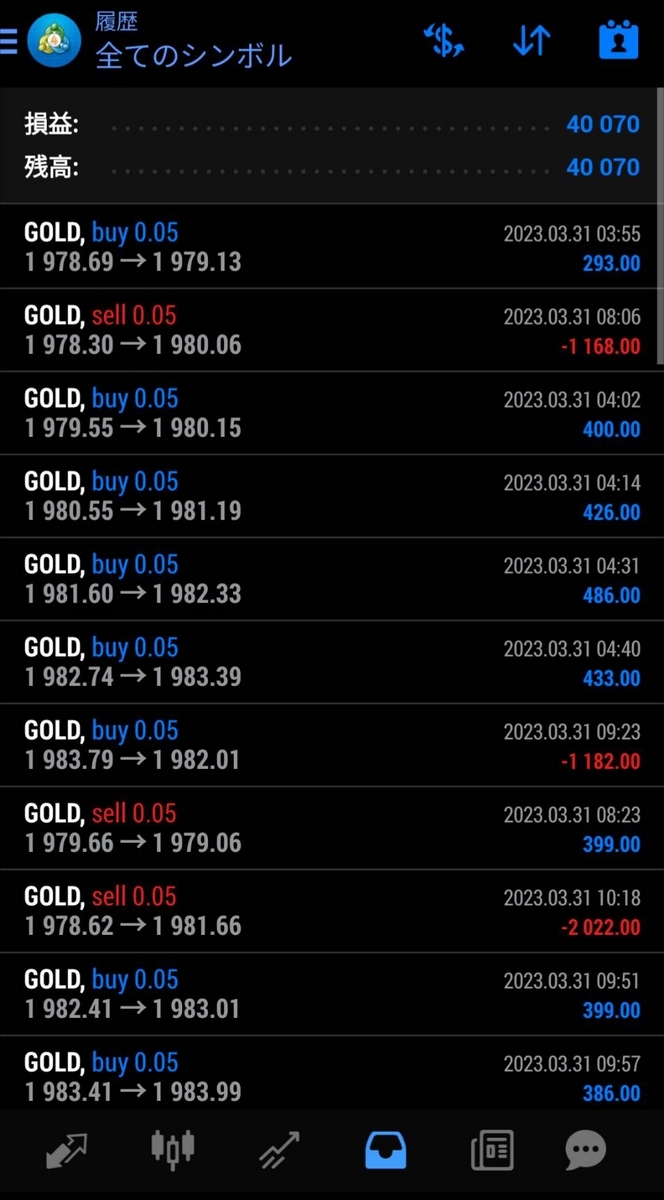The width and height of the screenshot is (664, 1200).
Task: Open GOLD buy trade with 426.00 profit
Action: 332,496
